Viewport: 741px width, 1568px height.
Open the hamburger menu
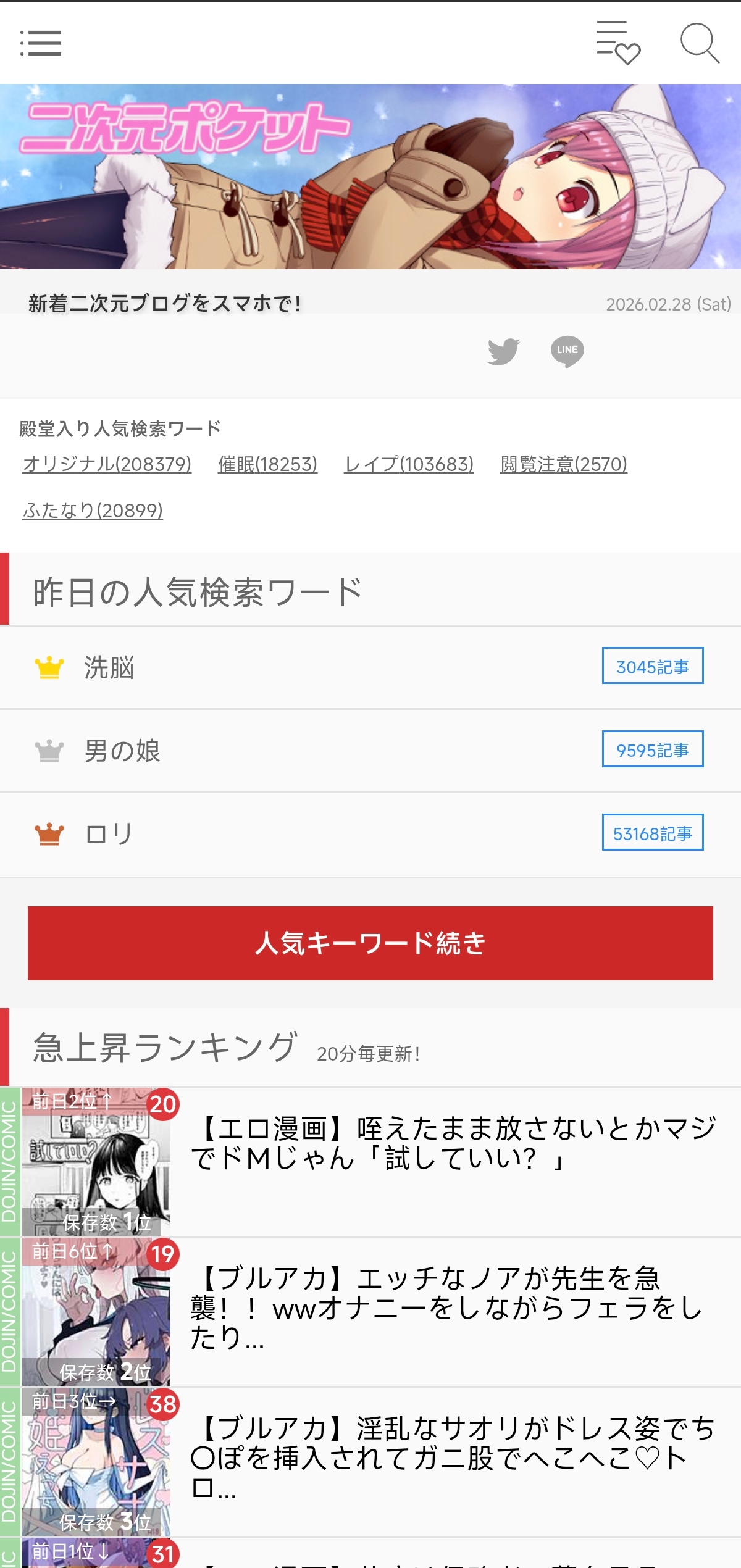tap(41, 43)
